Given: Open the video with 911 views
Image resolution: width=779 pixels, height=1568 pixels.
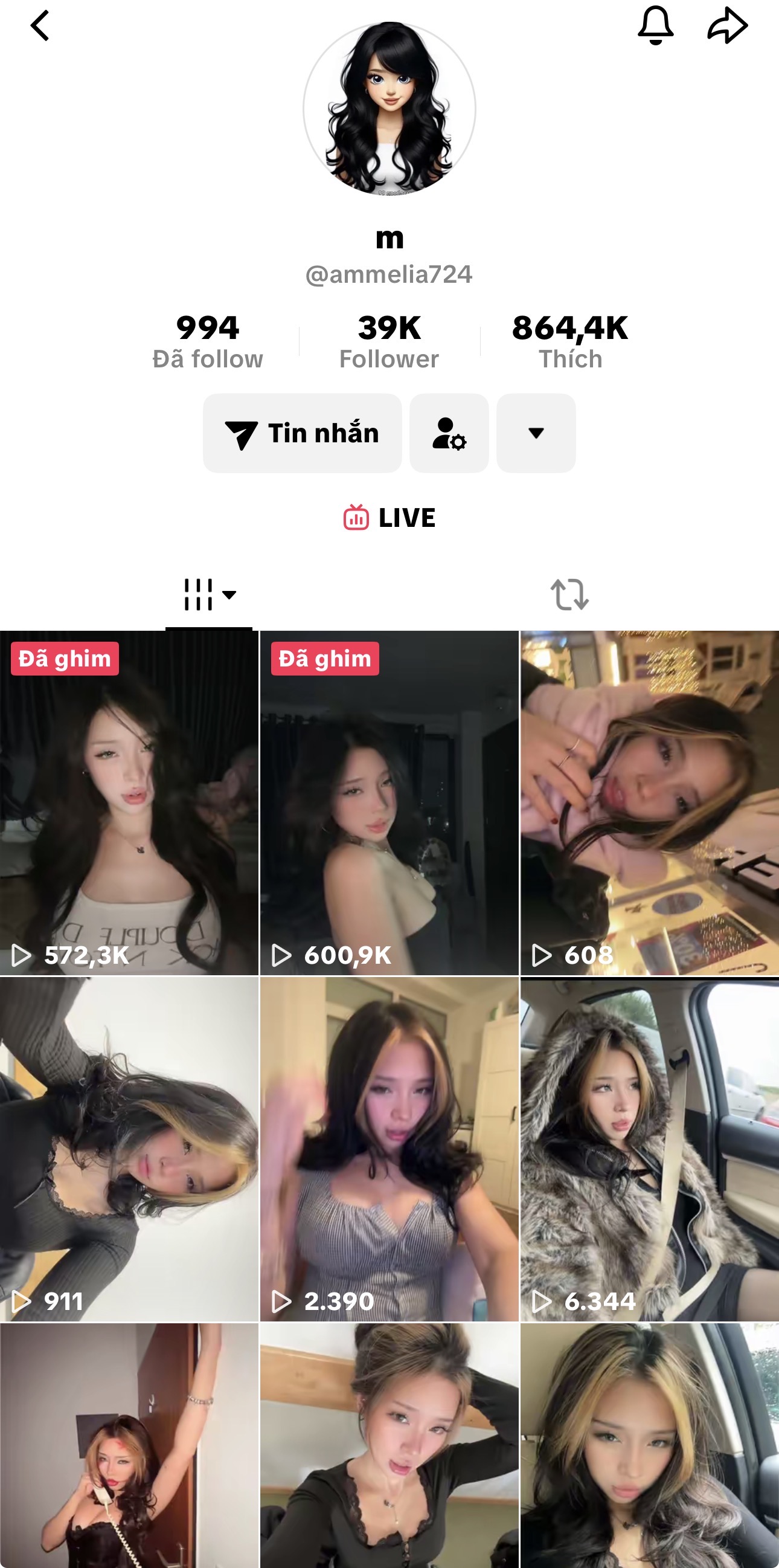Looking at the screenshot, I should click(x=129, y=1149).
